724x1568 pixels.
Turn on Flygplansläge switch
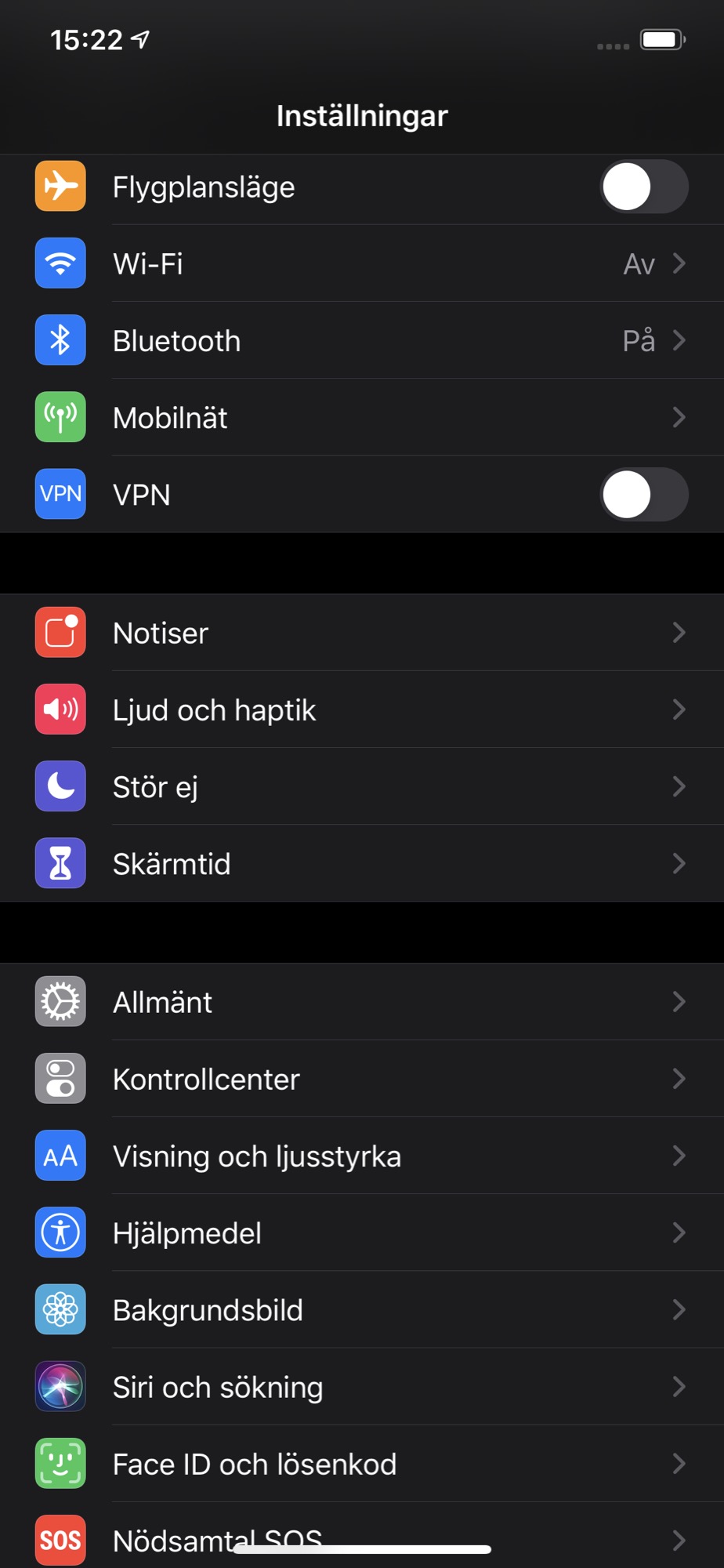click(643, 187)
